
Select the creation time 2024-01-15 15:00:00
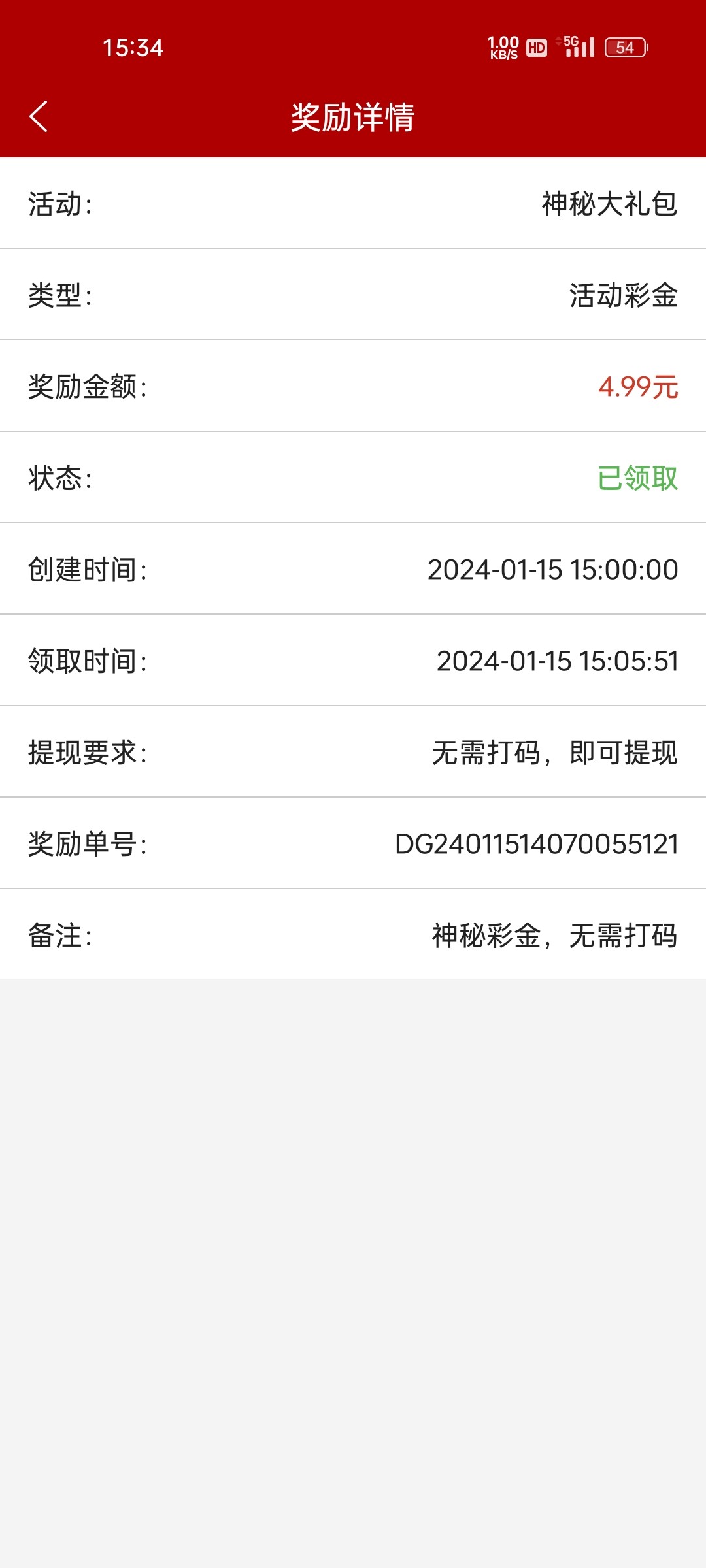click(x=552, y=569)
